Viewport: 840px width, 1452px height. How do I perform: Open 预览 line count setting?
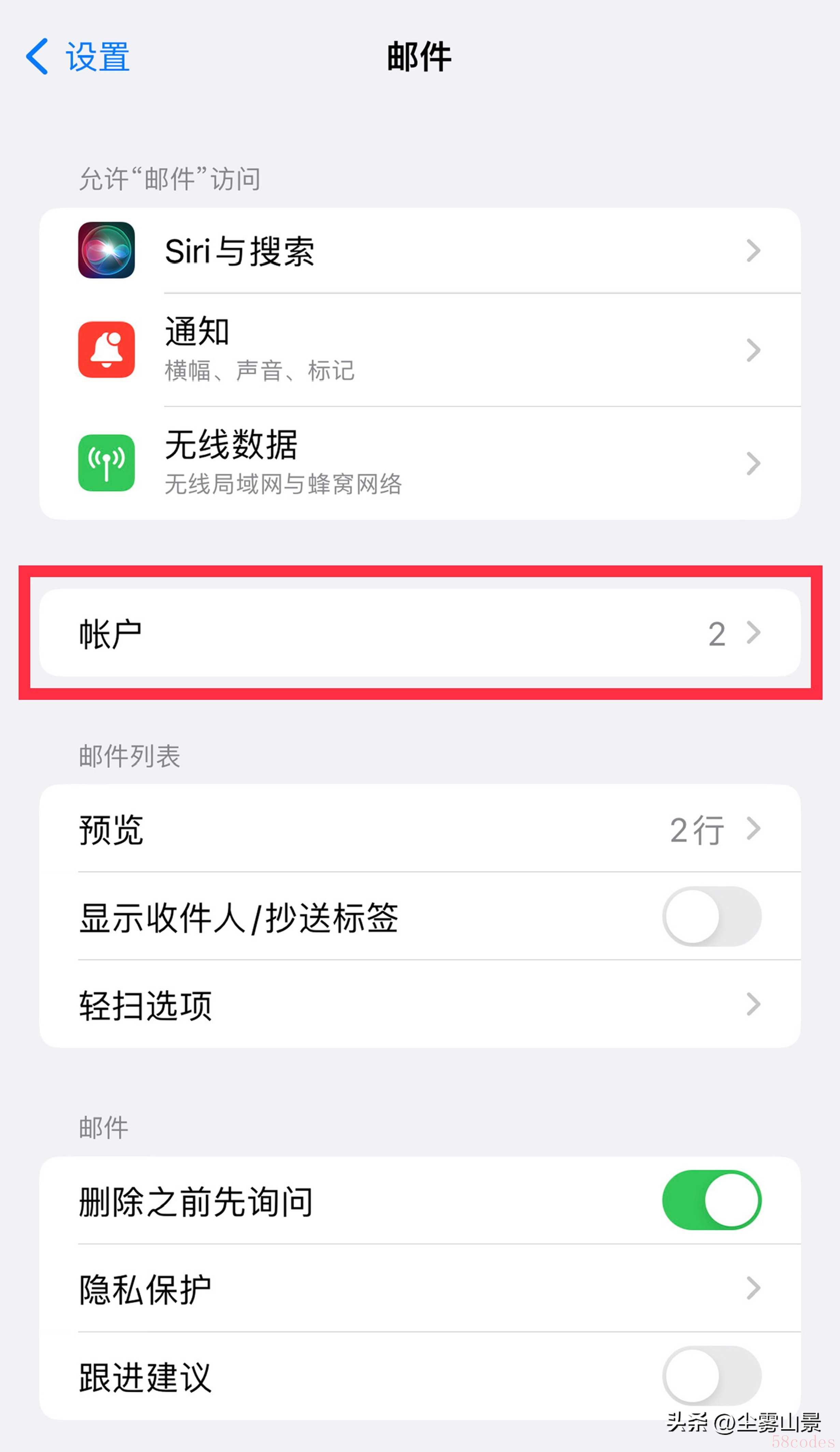pos(419,829)
